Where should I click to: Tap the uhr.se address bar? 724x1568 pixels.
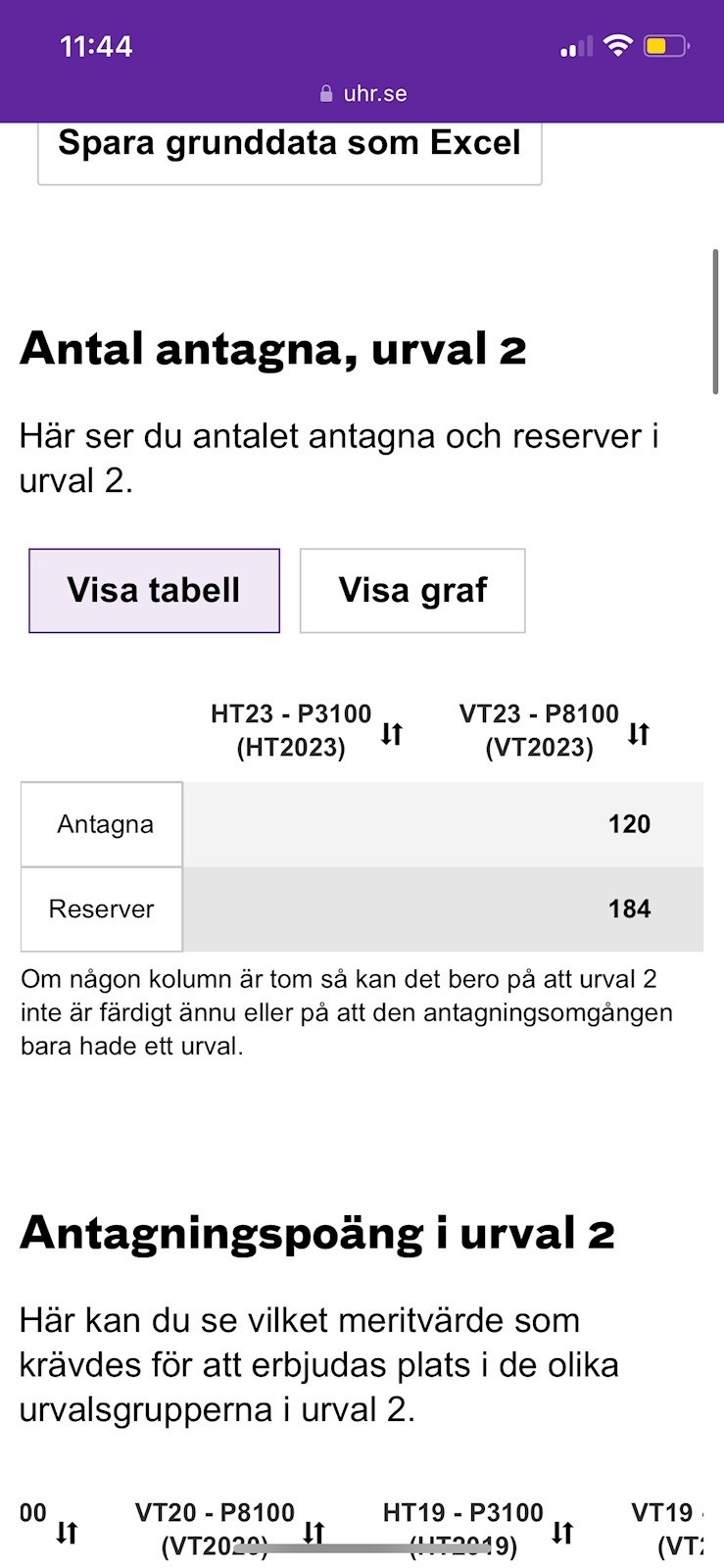pyautogui.click(x=362, y=94)
